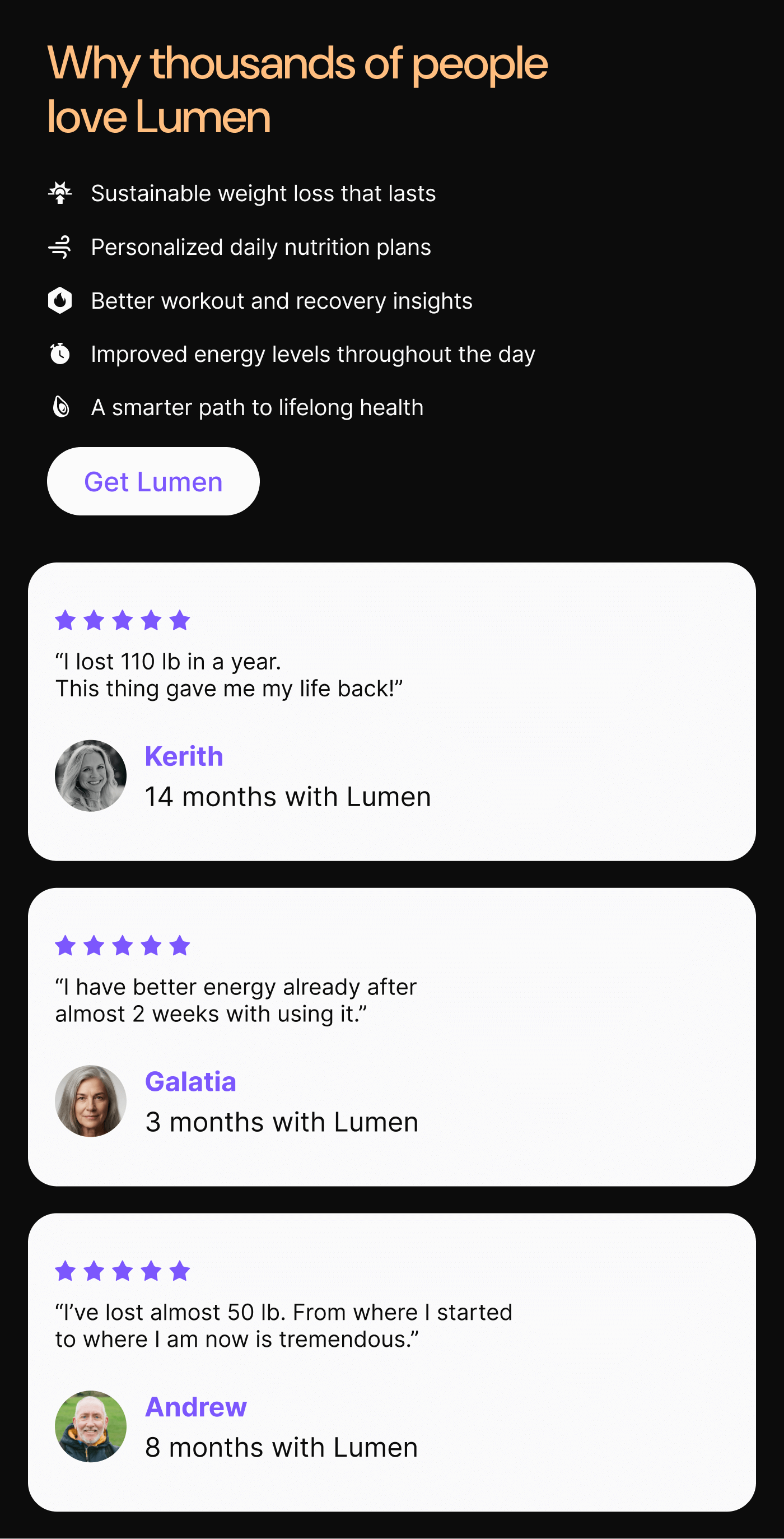Image resolution: width=784 pixels, height=1539 pixels.
Task: Tap the Get Lumen button
Action: 153,482
